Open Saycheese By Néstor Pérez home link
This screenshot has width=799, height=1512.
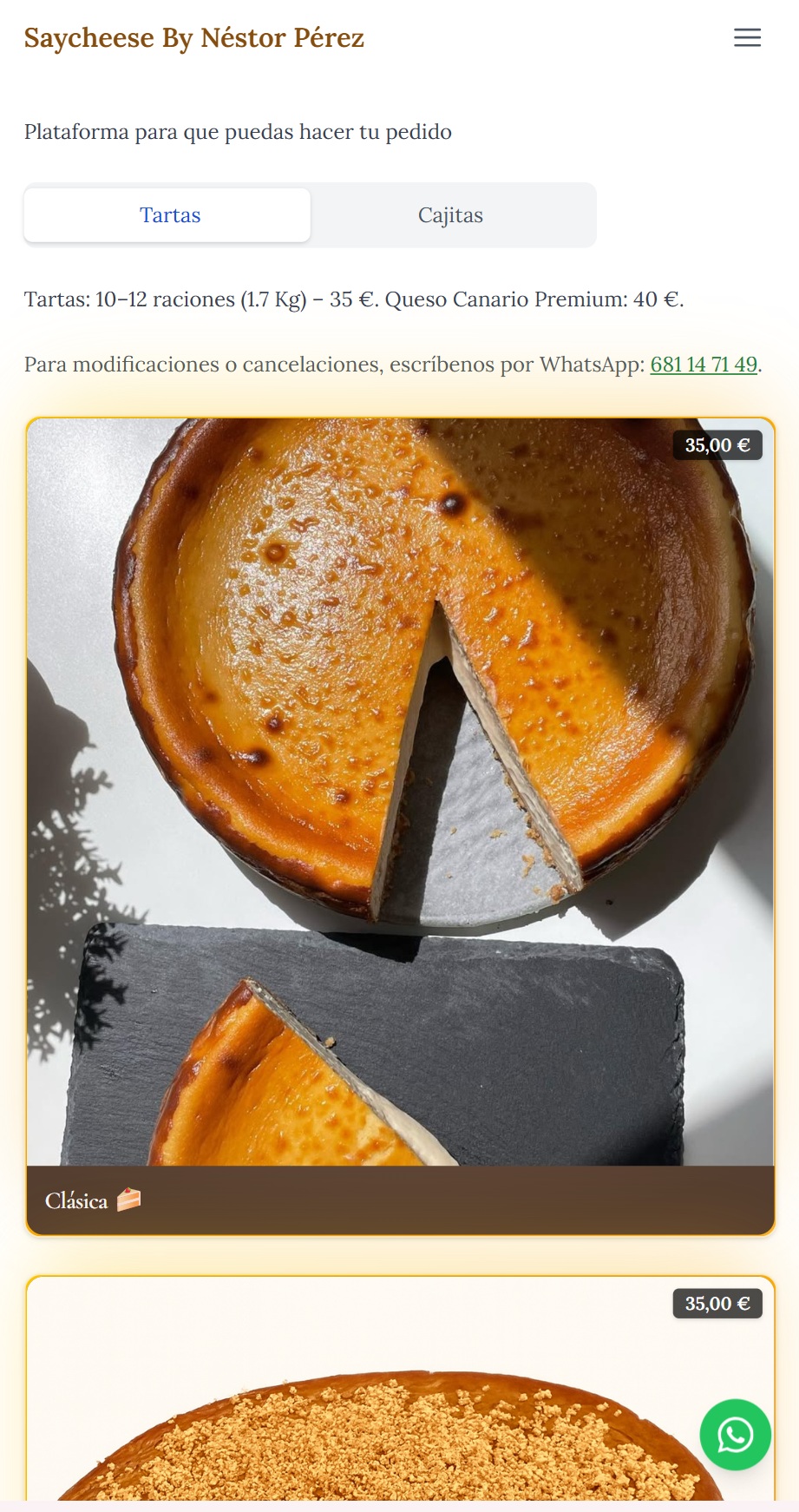pos(194,38)
